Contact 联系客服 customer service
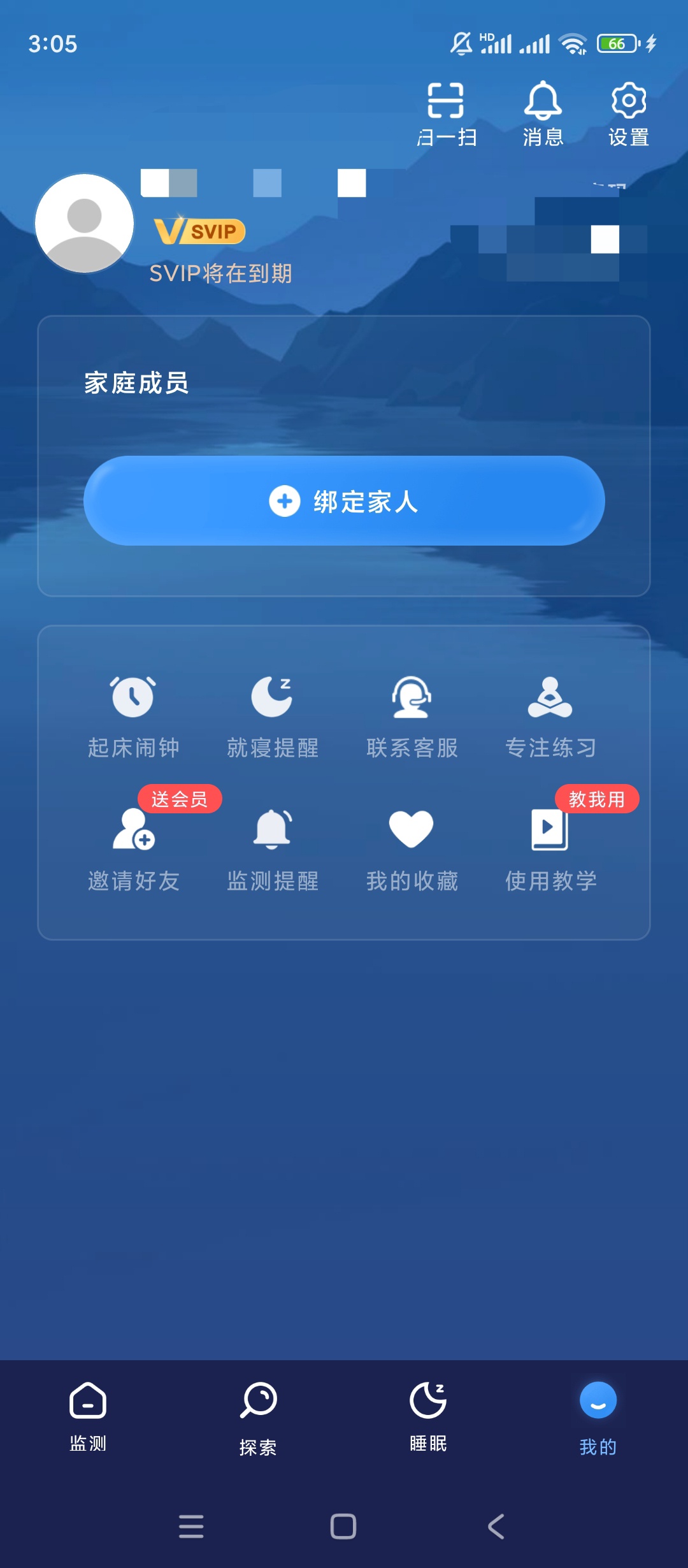Viewport: 688px width, 1568px height. pyautogui.click(x=412, y=716)
